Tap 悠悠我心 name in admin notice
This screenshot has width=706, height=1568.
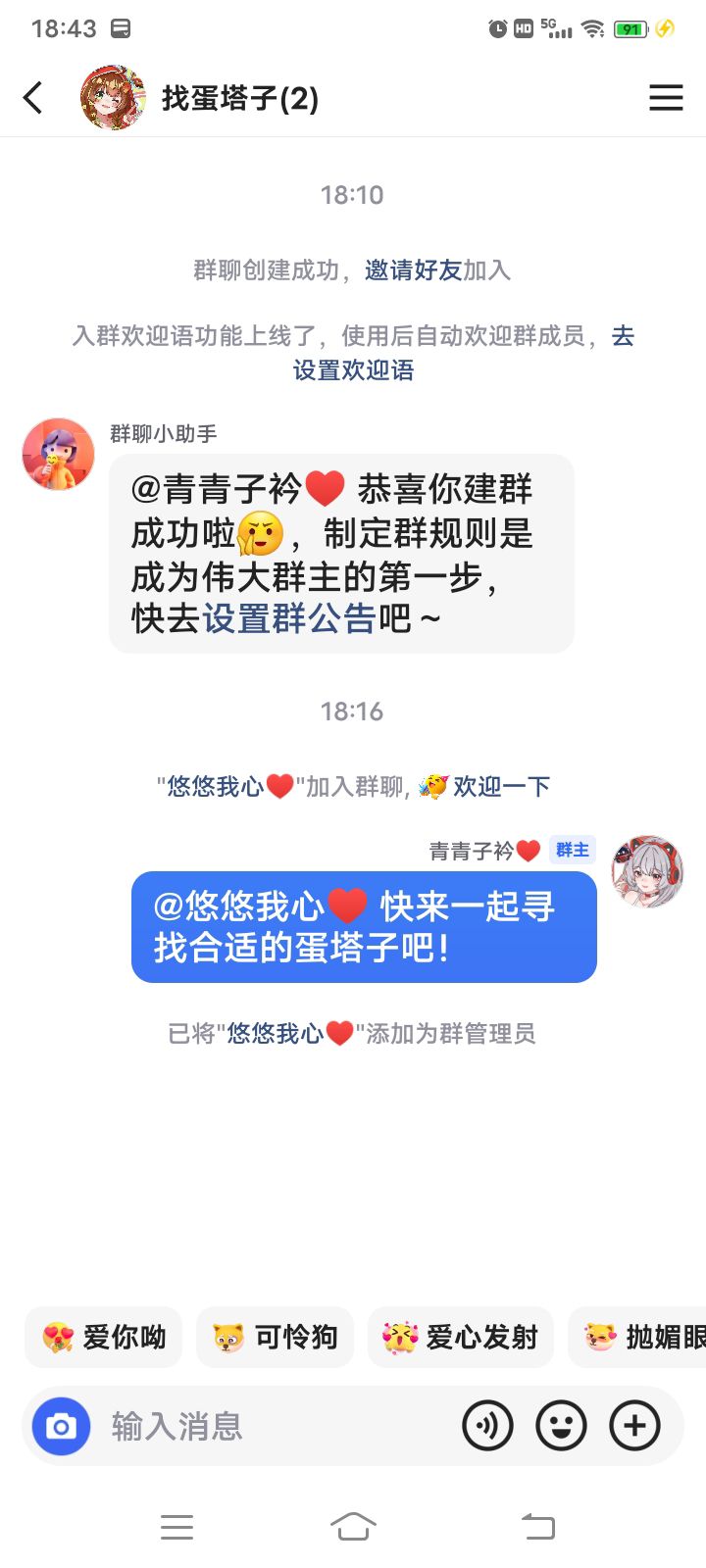288,1033
